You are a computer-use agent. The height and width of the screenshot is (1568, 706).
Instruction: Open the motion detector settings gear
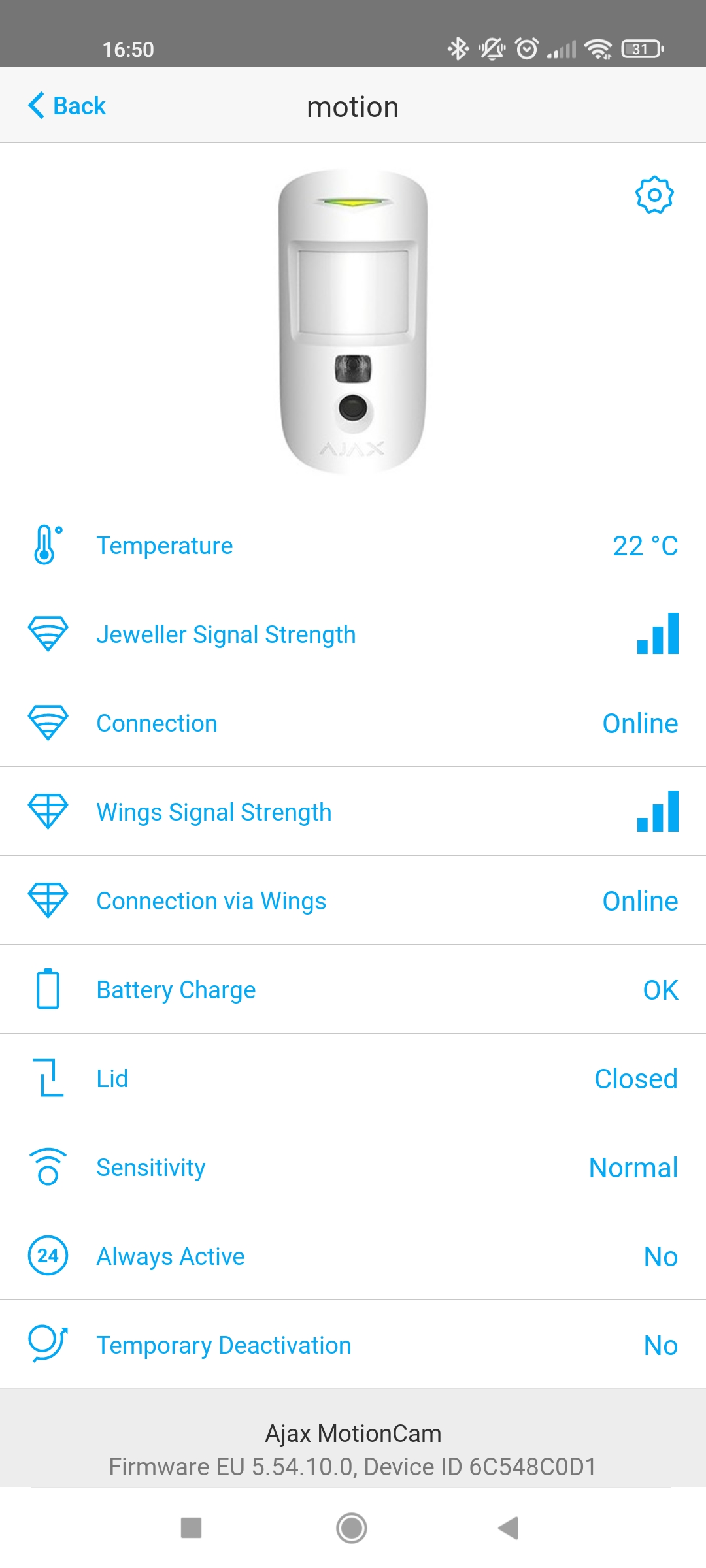[654, 195]
